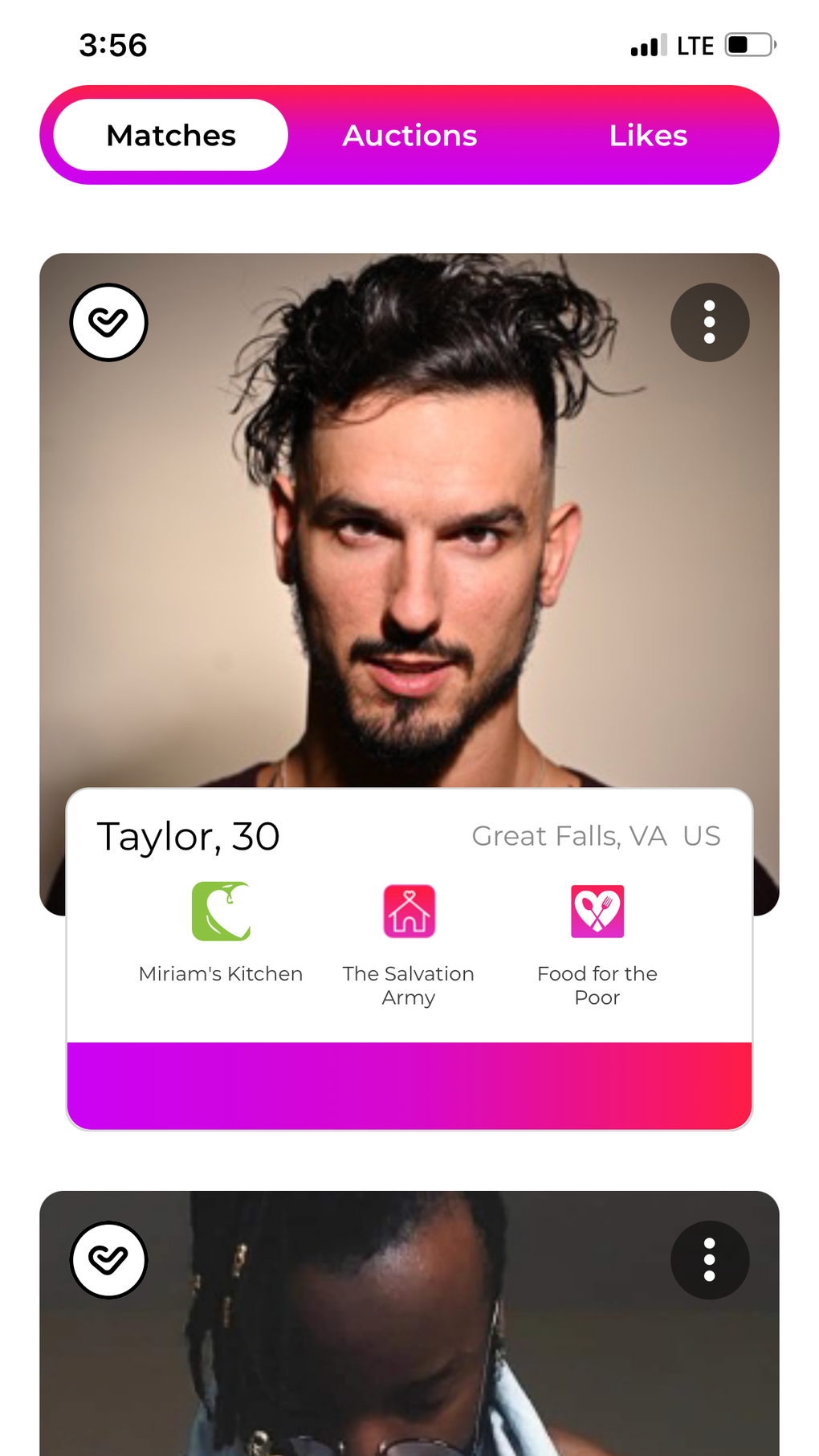
Task: Tap the heart check icon on Taylor's photo
Action: [109, 323]
